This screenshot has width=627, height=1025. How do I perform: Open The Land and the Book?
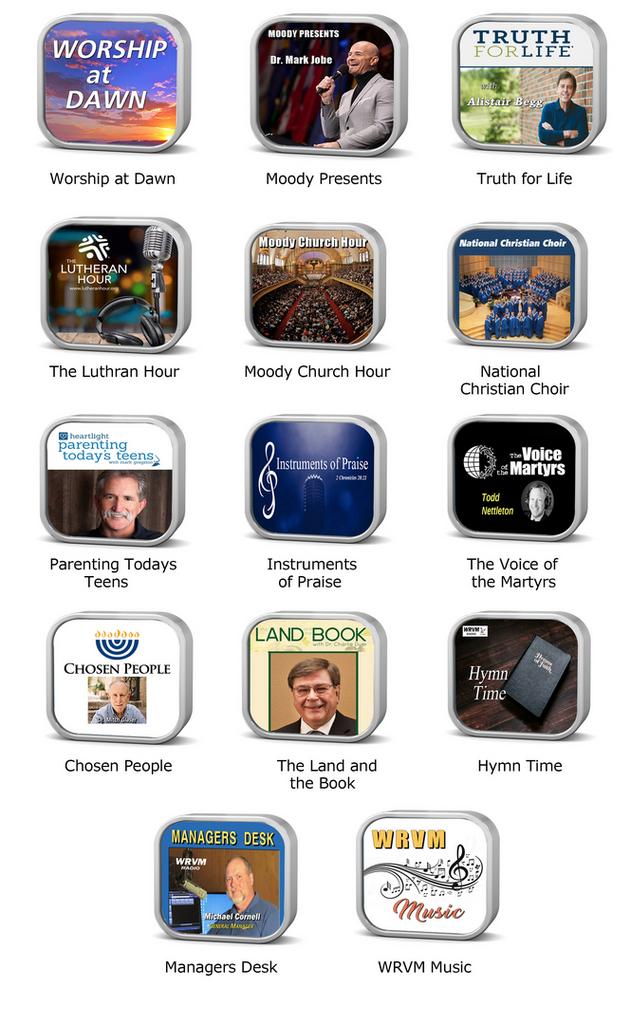point(312,678)
